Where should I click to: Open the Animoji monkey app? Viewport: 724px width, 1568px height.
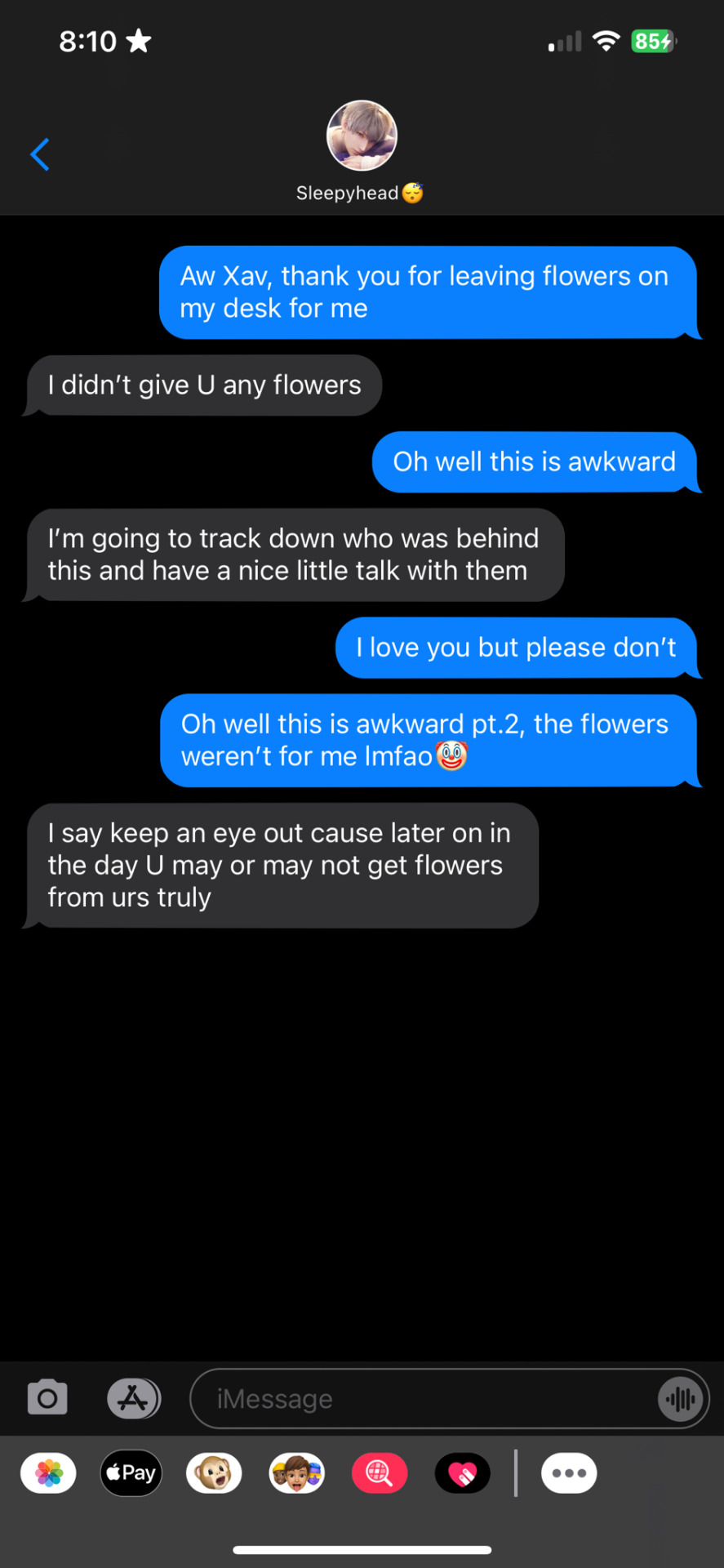point(214,1473)
